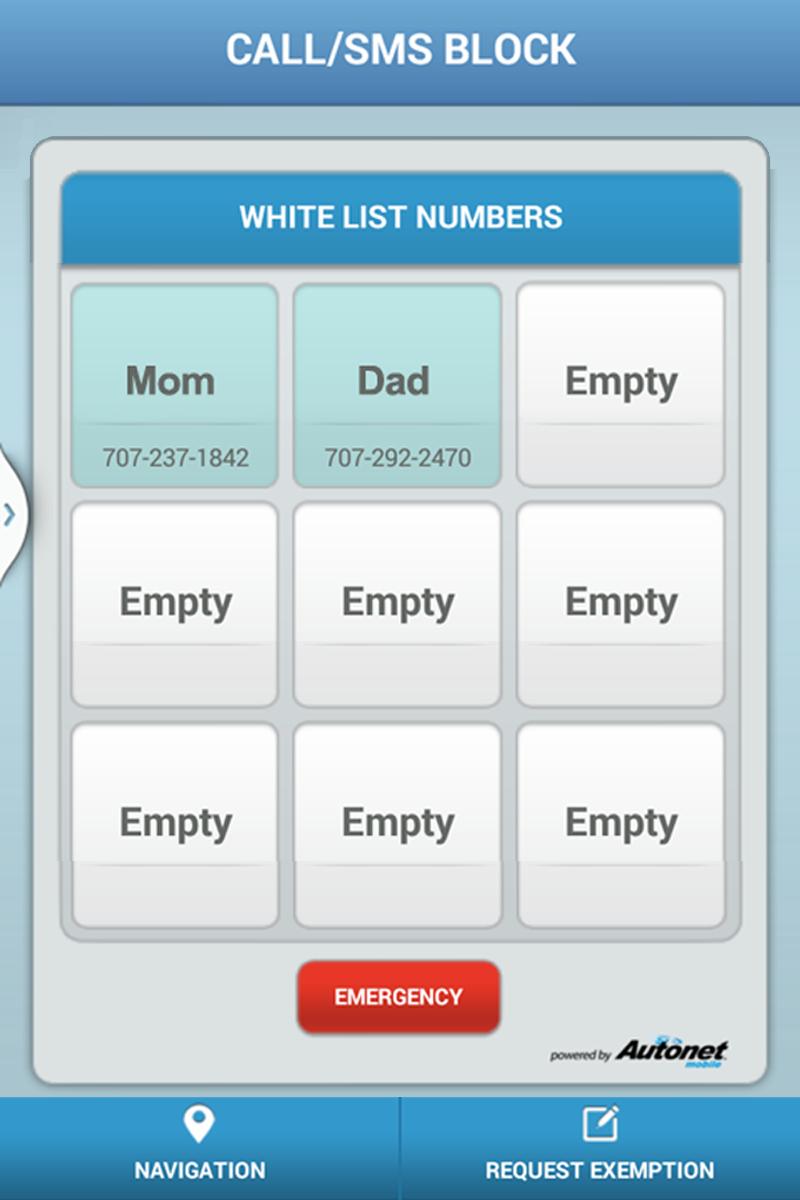800x1200 pixels.
Task: Tap the bottom-left Empty slot
Action: point(173,822)
